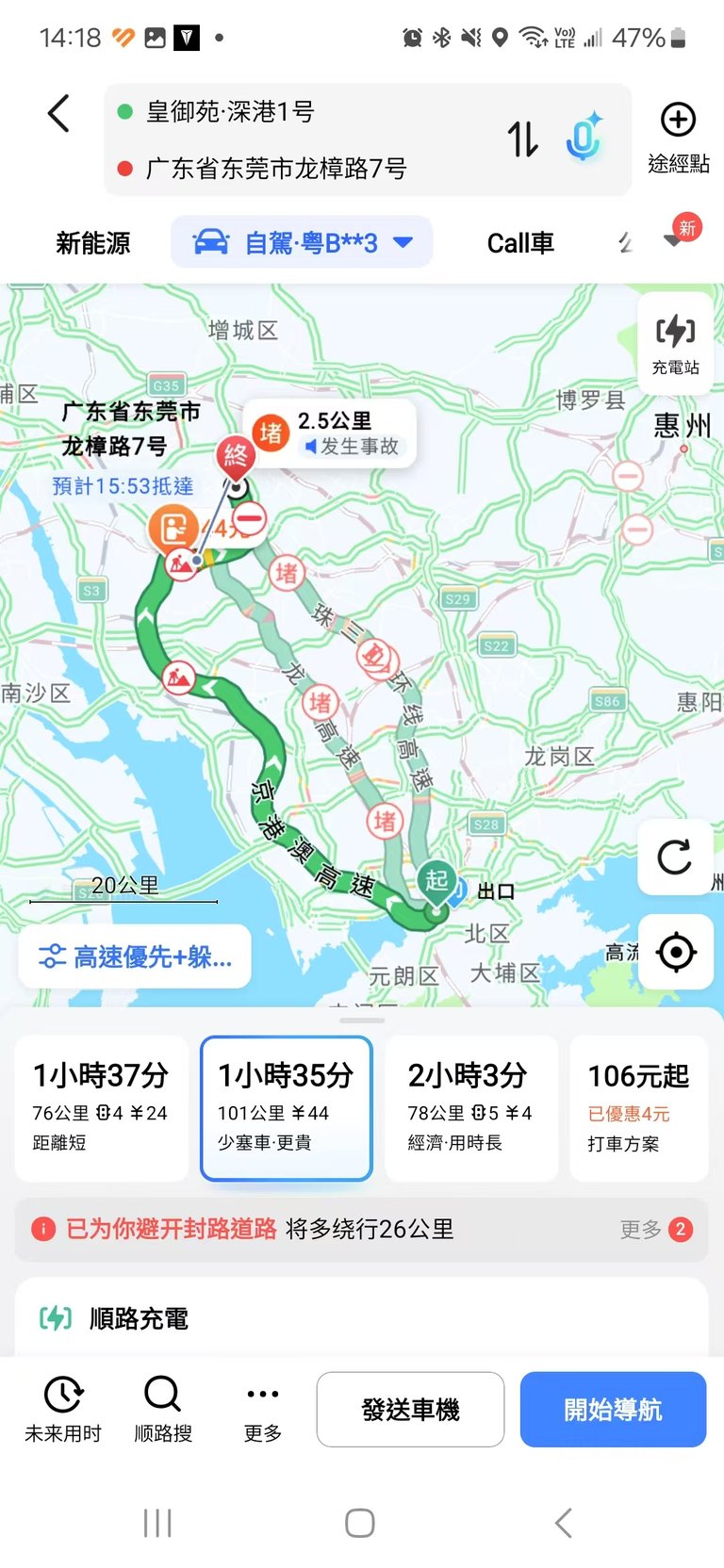Start navigation with 開始導航
724x1568 pixels.
coord(613,1410)
